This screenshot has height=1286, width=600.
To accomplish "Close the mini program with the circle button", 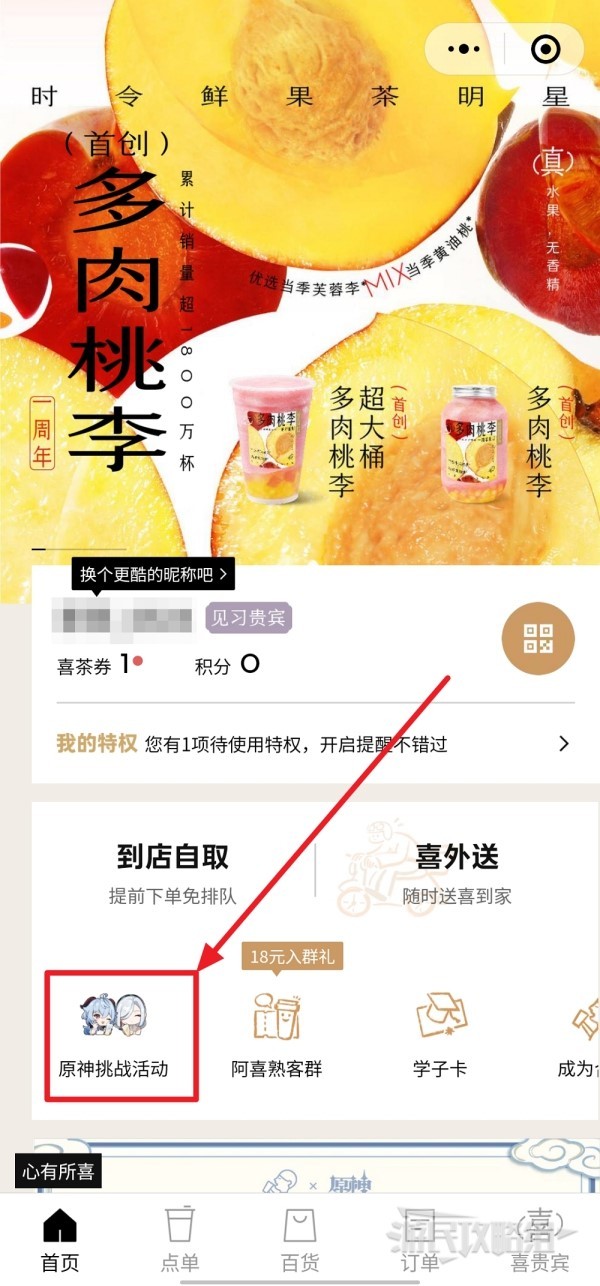I will click(545, 49).
